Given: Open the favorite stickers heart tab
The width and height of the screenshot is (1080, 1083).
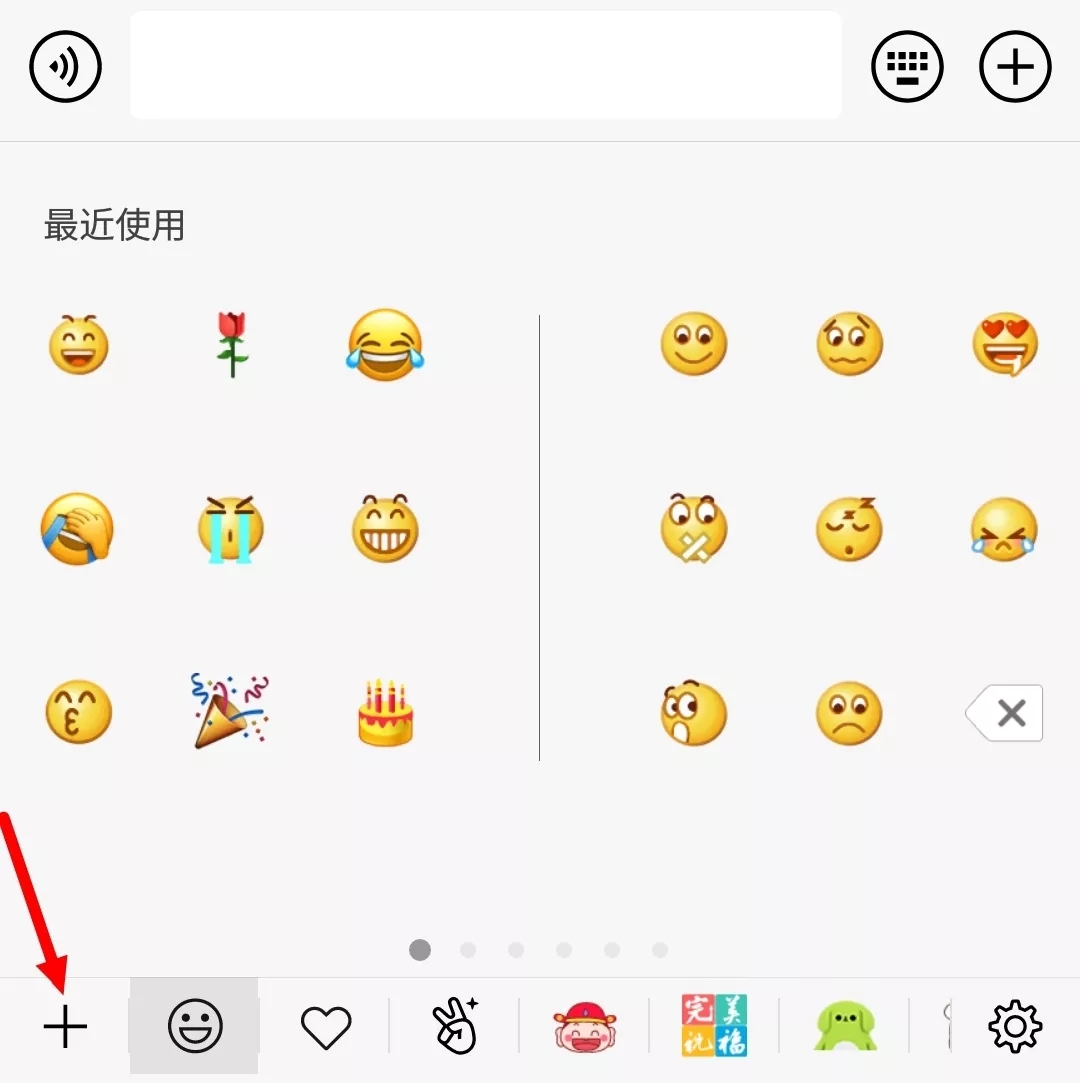Looking at the screenshot, I should click(x=326, y=1027).
